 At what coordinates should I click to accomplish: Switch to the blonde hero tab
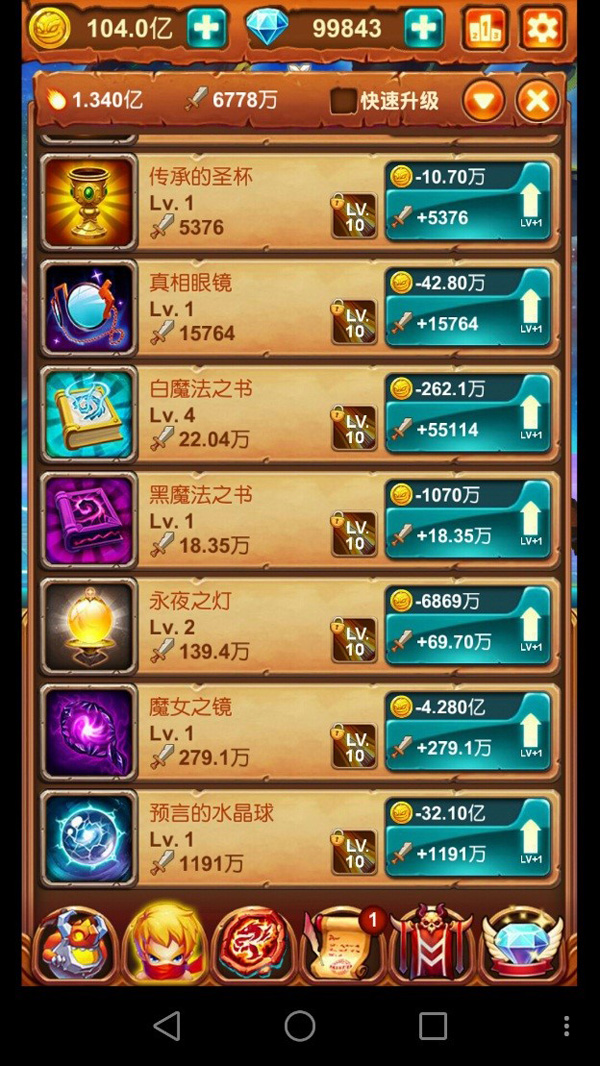165,944
